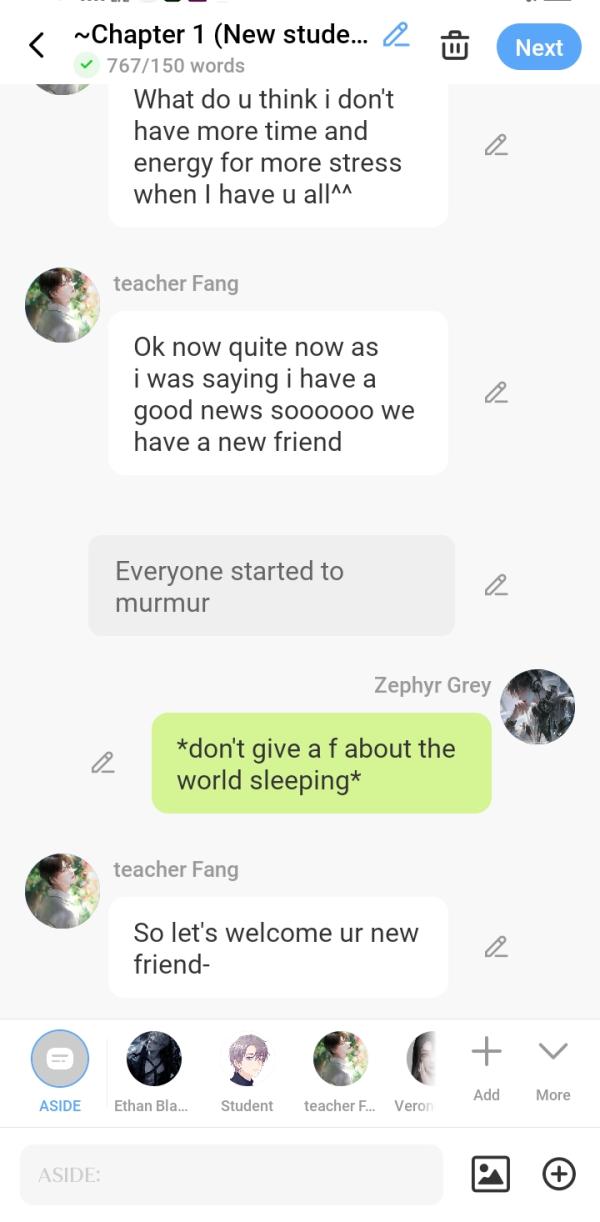Open the plus circle options
This screenshot has width=600, height=1222.
coord(559,1174)
